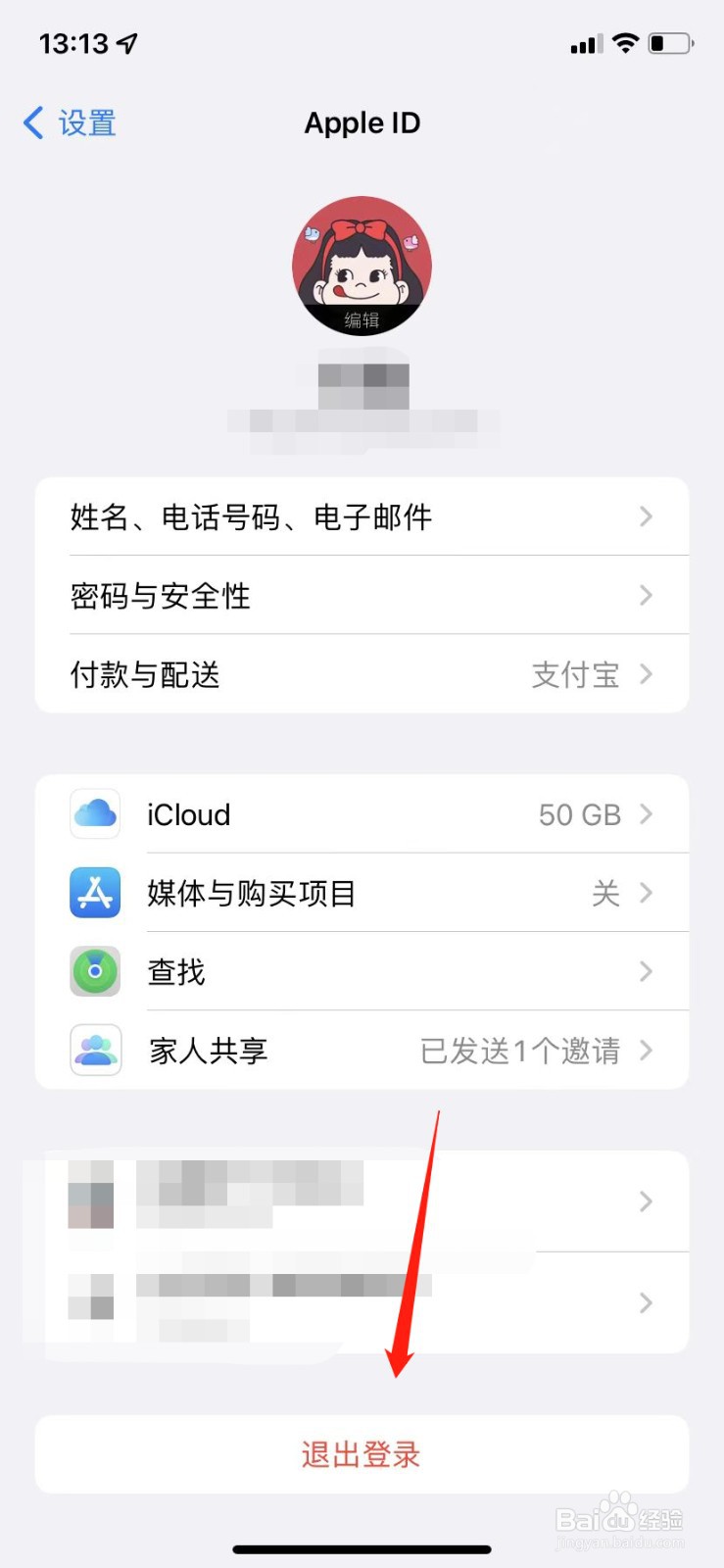This screenshot has width=724, height=1568.
Task: Tap the green 查找 Find My icon
Action: click(x=94, y=971)
